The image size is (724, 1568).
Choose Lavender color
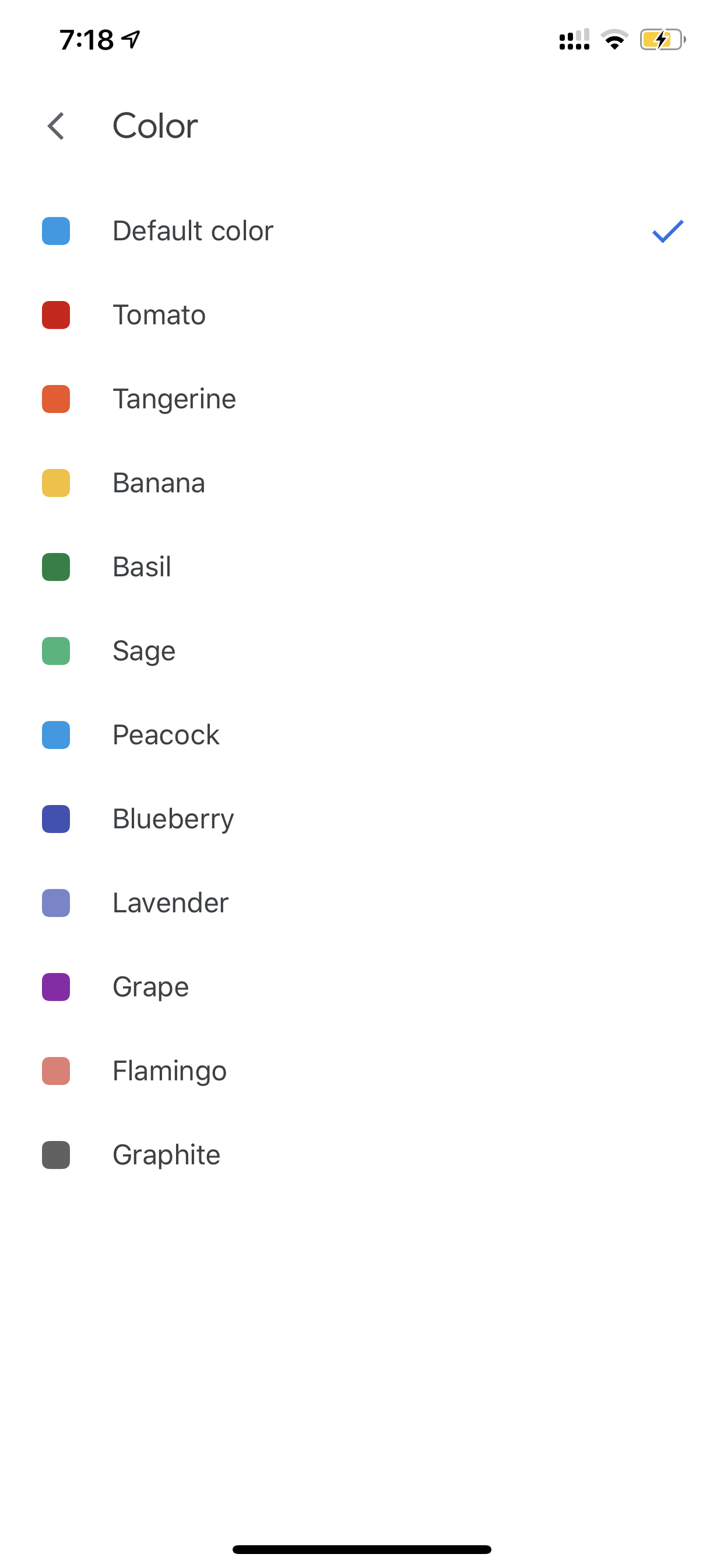tap(362, 904)
